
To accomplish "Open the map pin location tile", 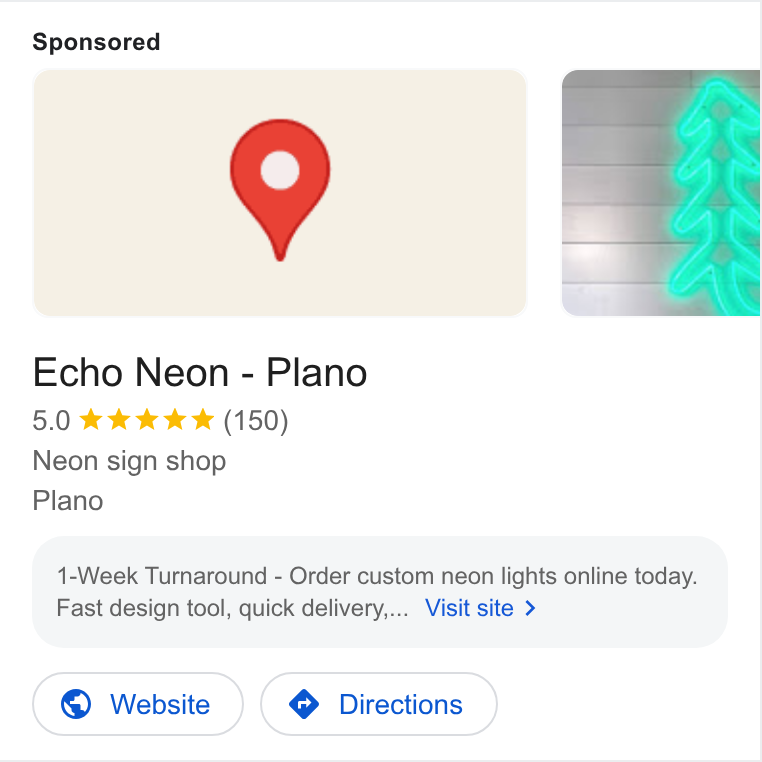I will tap(280, 193).
